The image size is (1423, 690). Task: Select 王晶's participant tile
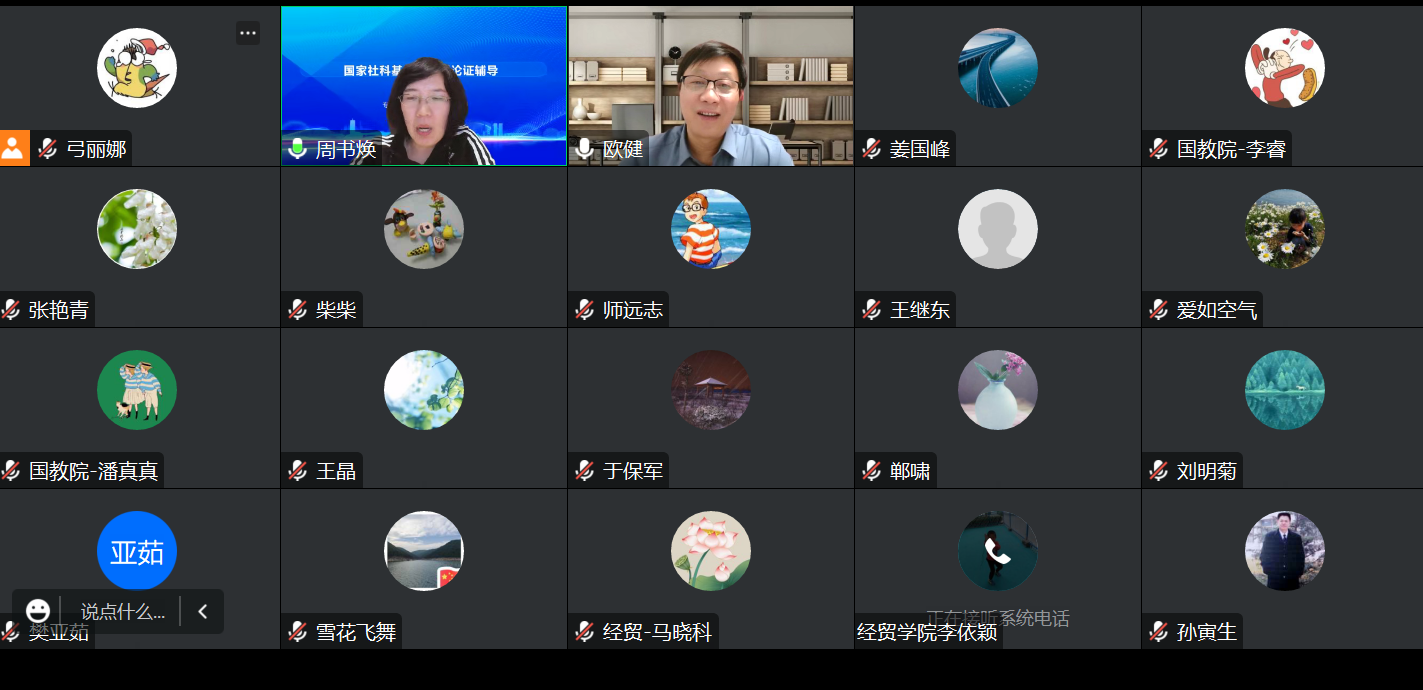(x=424, y=407)
